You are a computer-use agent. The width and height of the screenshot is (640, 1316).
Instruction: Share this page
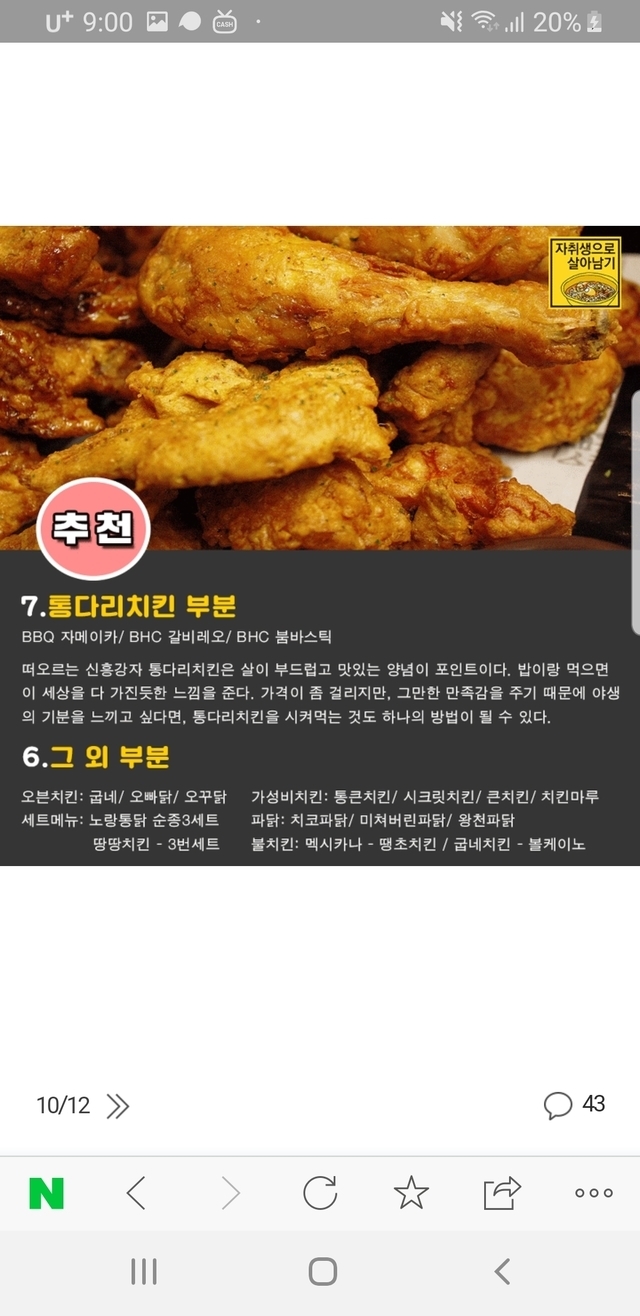coord(502,1193)
